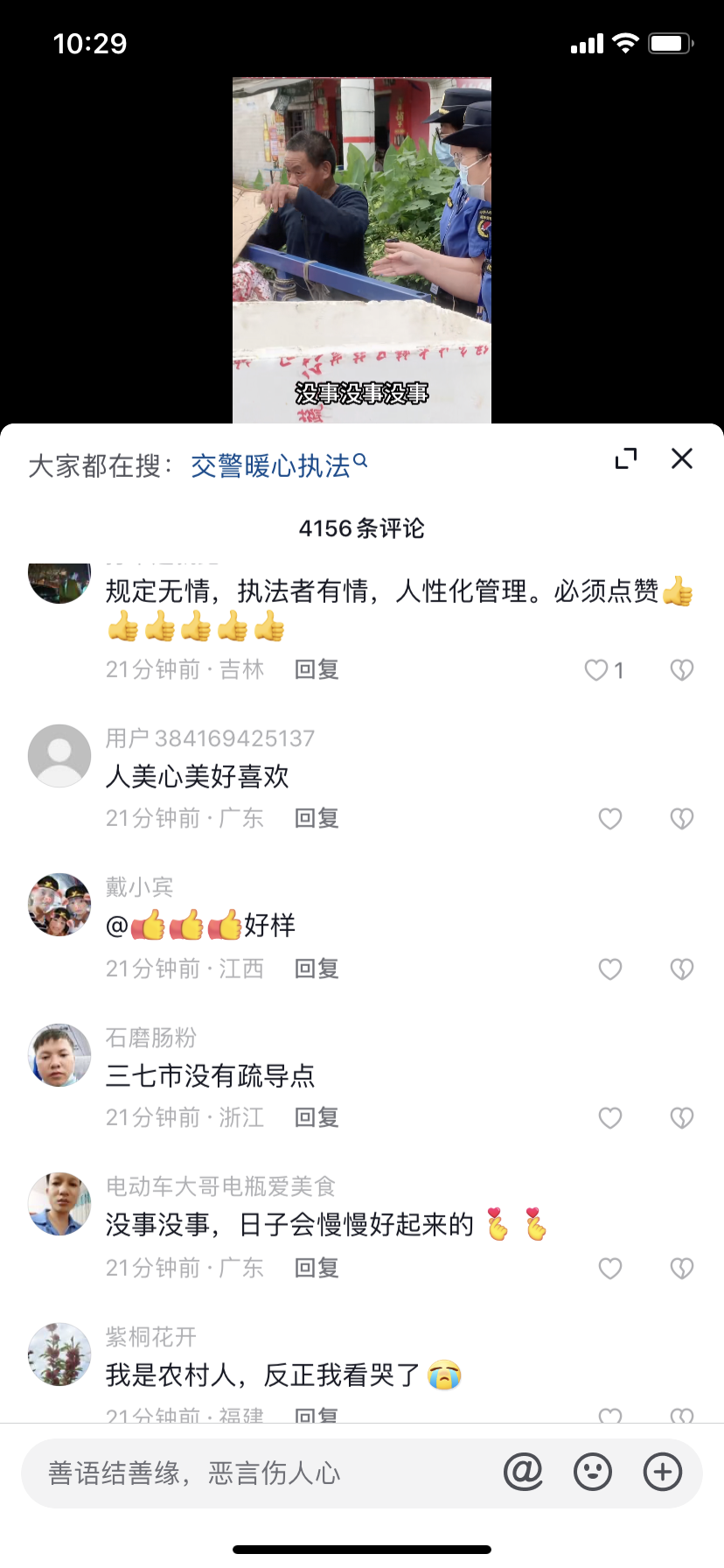The height and width of the screenshot is (1568, 724).
Task: Like 石磨肠粉's comment
Action: [609, 1118]
